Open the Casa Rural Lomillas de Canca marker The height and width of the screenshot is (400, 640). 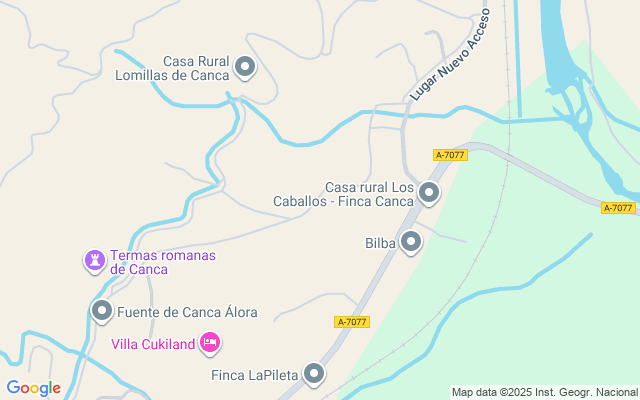coord(245,68)
